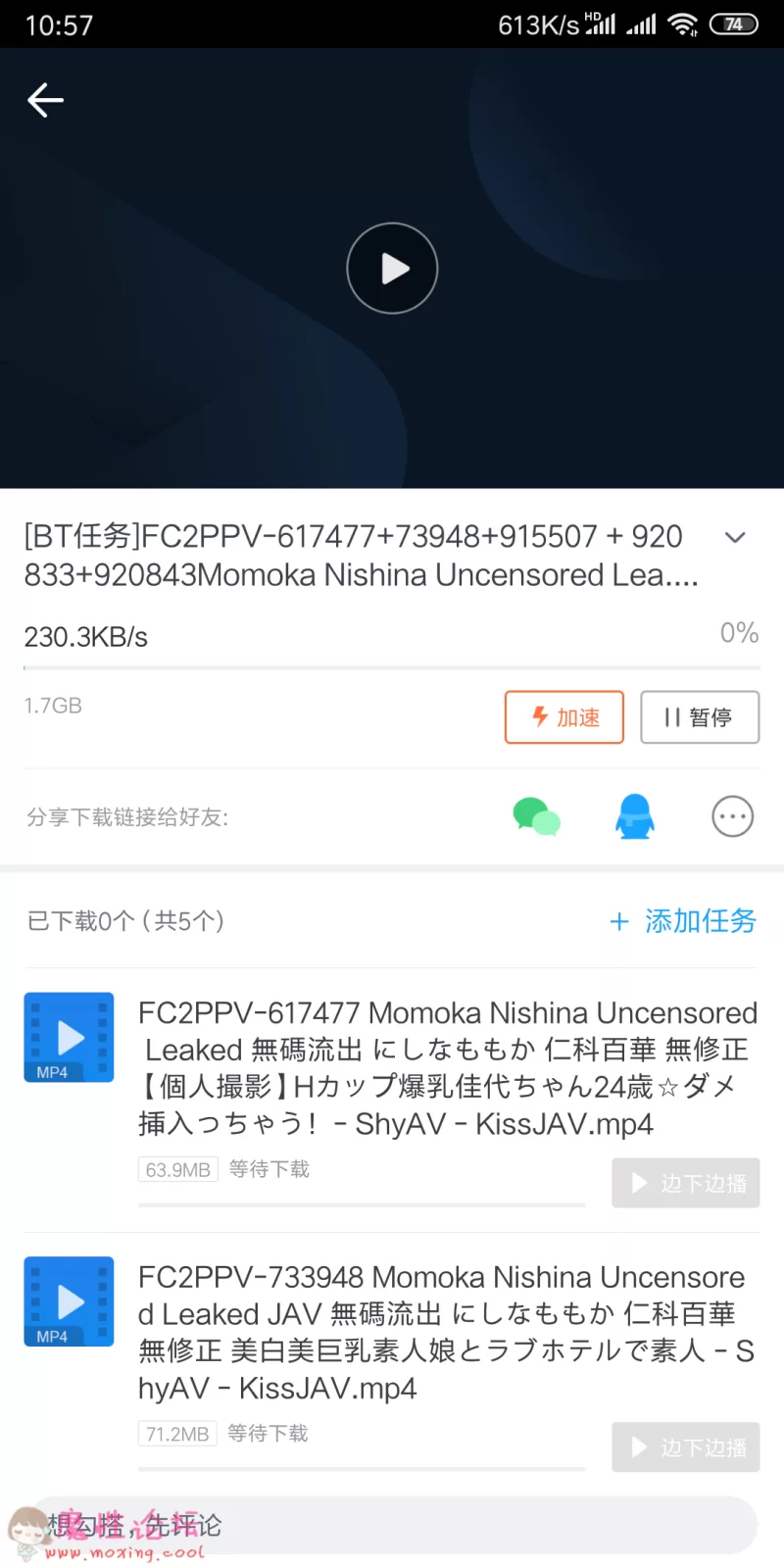This screenshot has height=1568, width=784.
Task: Open more sharing options
Action: pyautogui.click(x=732, y=816)
